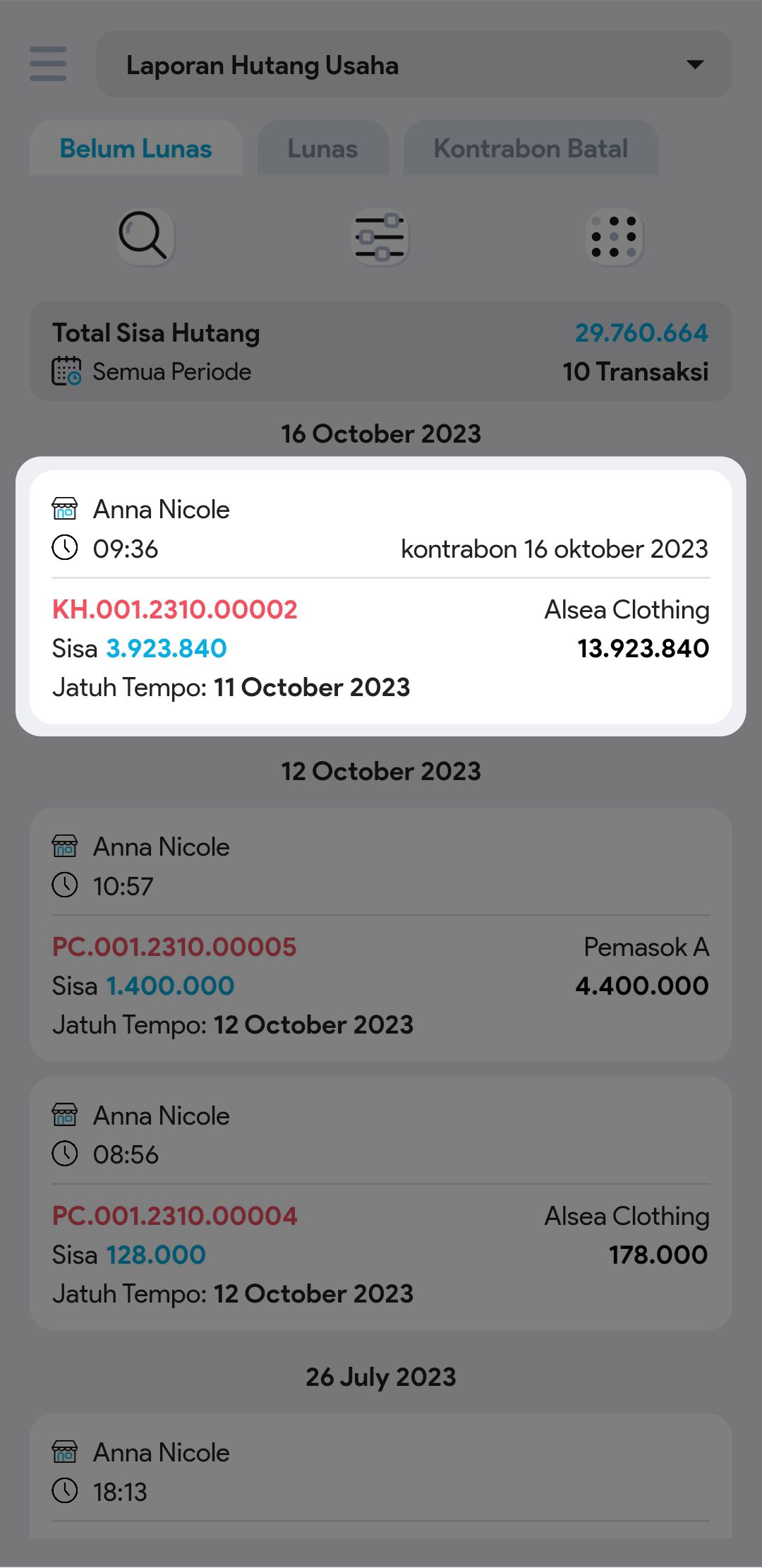Switch to the Kontrabon Batal tab

pyautogui.click(x=531, y=149)
